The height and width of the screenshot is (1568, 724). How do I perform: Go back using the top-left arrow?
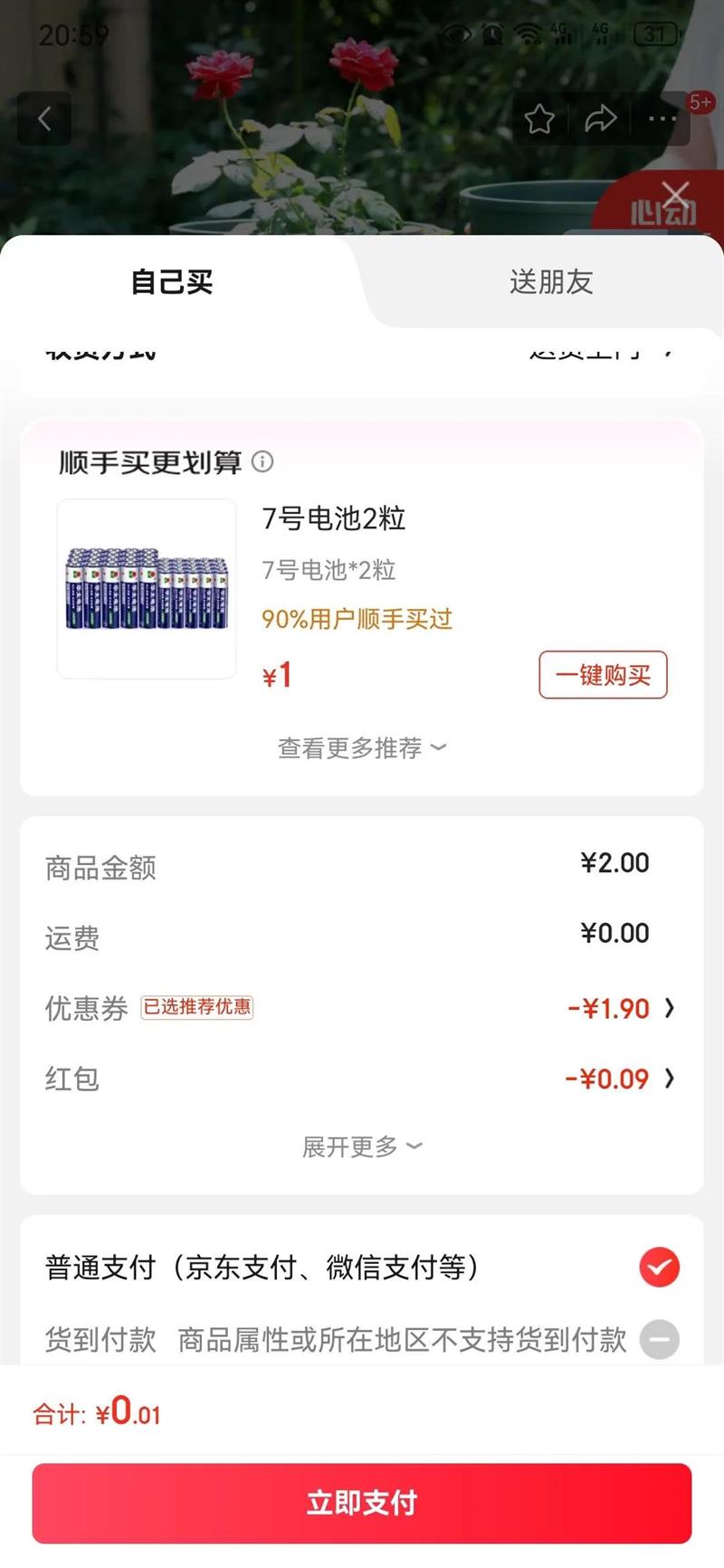[x=43, y=119]
